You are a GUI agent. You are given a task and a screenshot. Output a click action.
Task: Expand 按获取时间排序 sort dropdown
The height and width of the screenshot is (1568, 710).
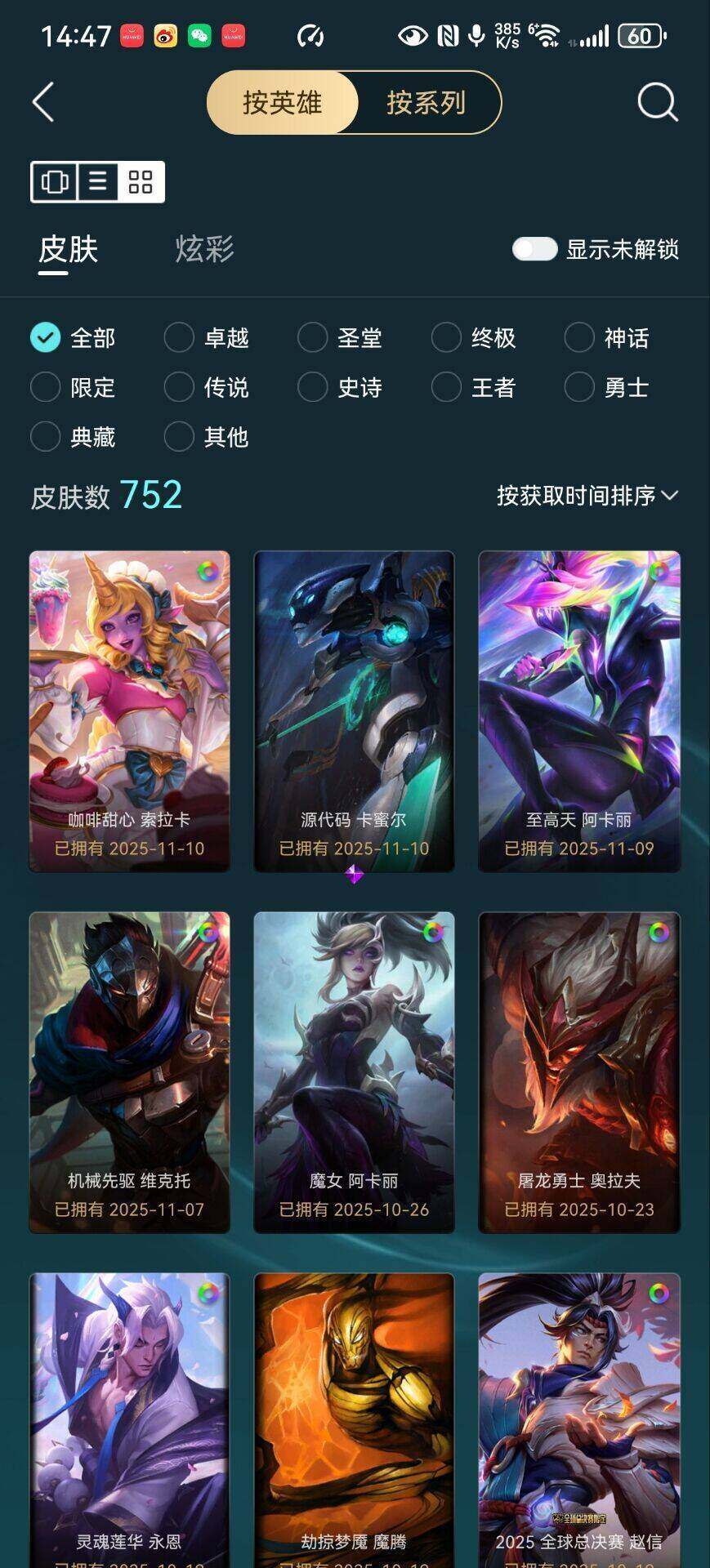pyautogui.click(x=587, y=496)
